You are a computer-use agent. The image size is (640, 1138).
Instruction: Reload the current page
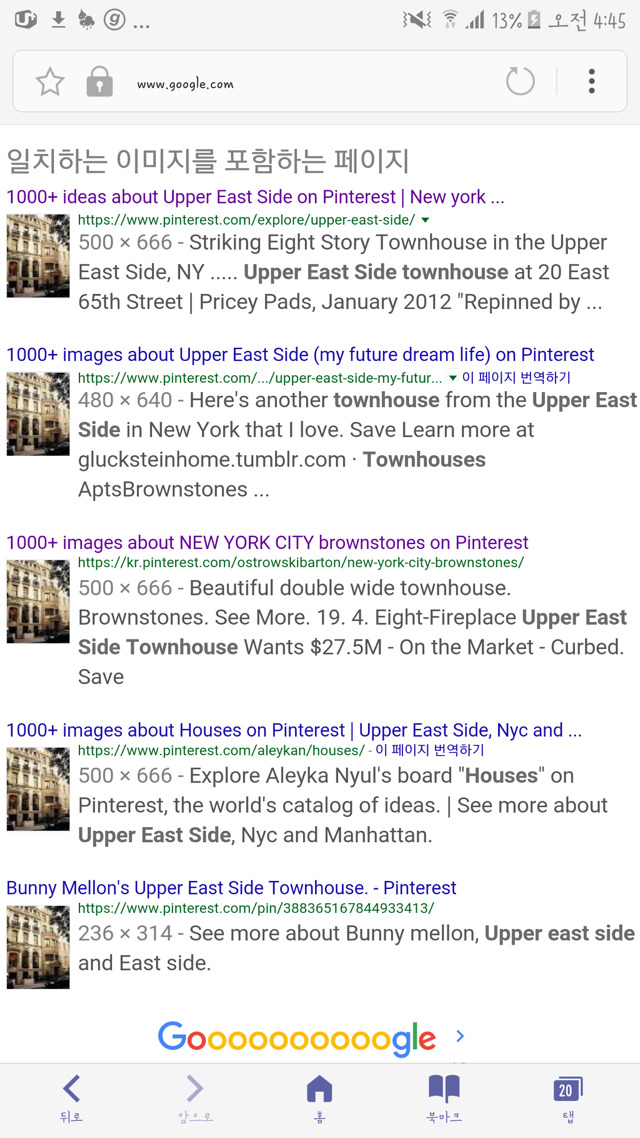click(520, 81)
